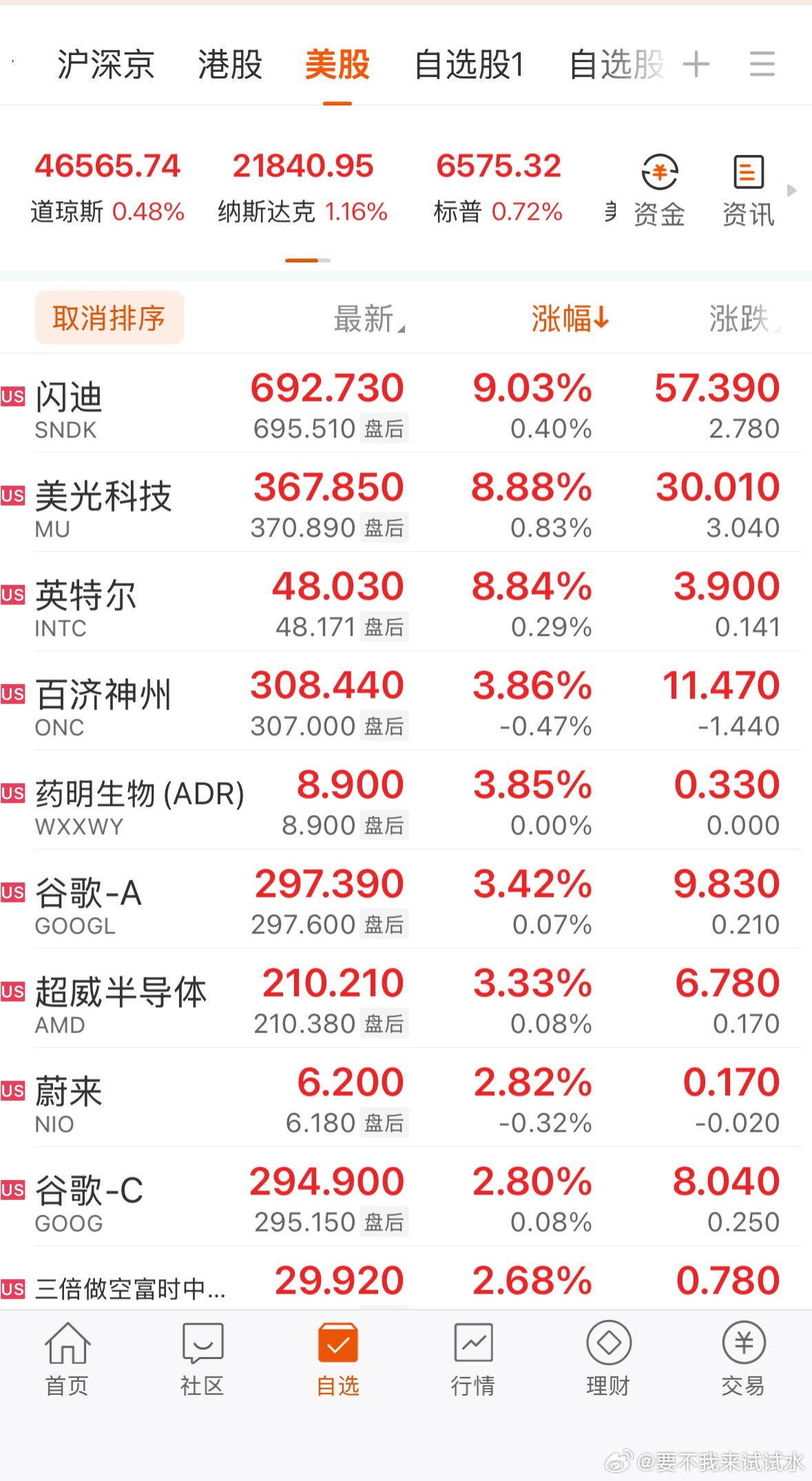Image resolution: width=812 pixels, height=1481 pixels.
Task: Open the hamburger menu beside watchlist tabs
Action: pos(761,64)
